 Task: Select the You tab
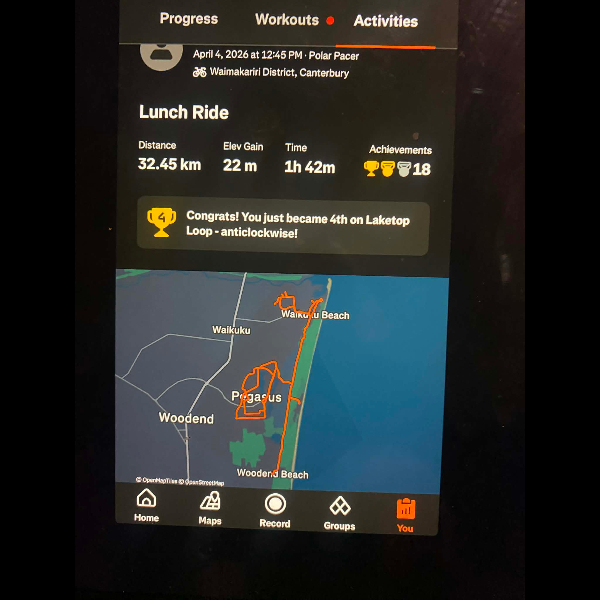[x=405, y=513]
